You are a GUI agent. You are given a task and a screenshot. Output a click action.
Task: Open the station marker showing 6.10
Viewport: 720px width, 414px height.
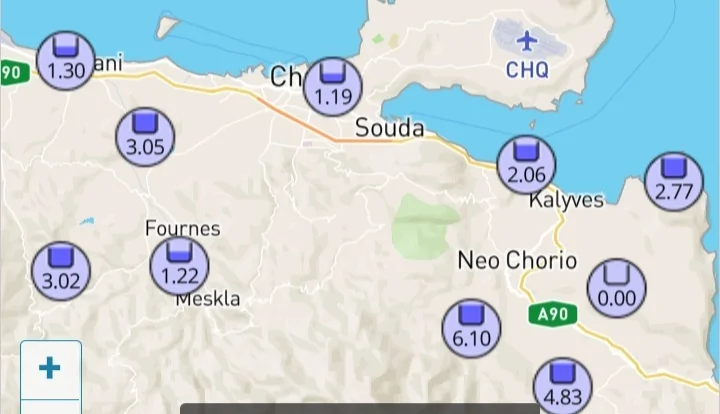(x=472, y=328)
